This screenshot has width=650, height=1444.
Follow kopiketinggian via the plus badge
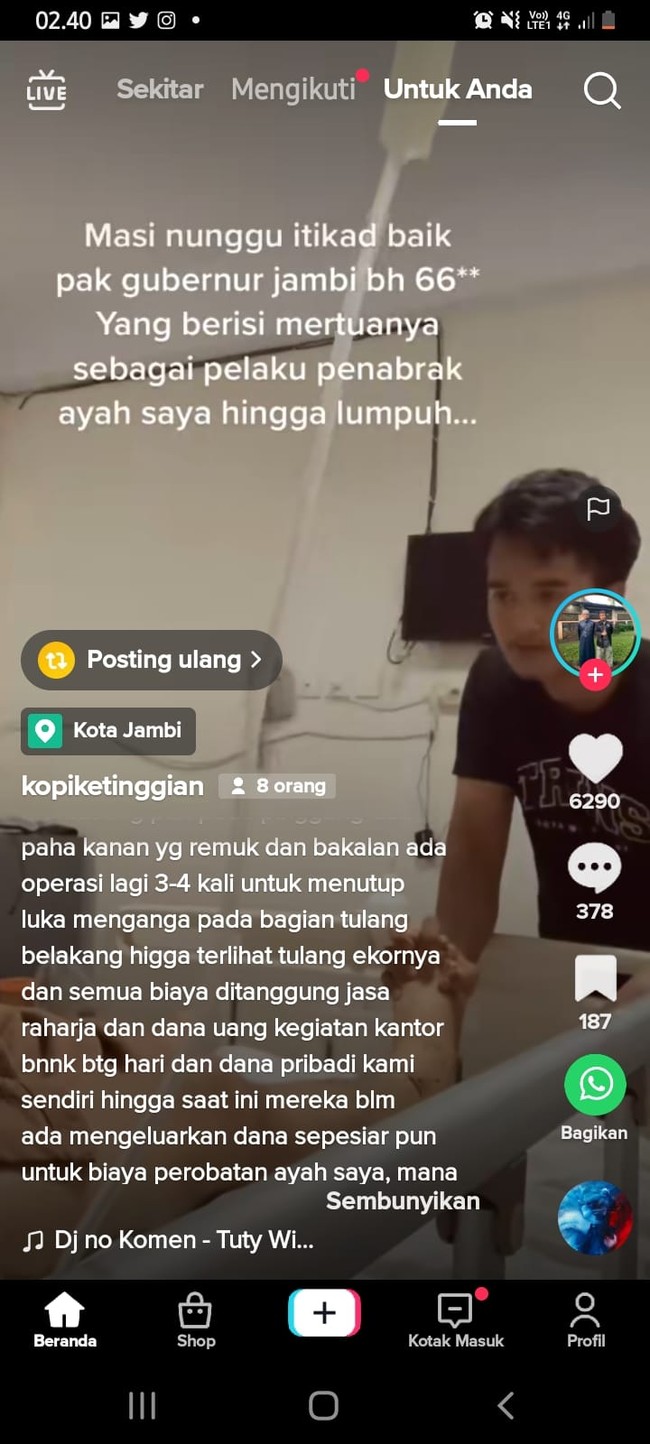(595, 675)
